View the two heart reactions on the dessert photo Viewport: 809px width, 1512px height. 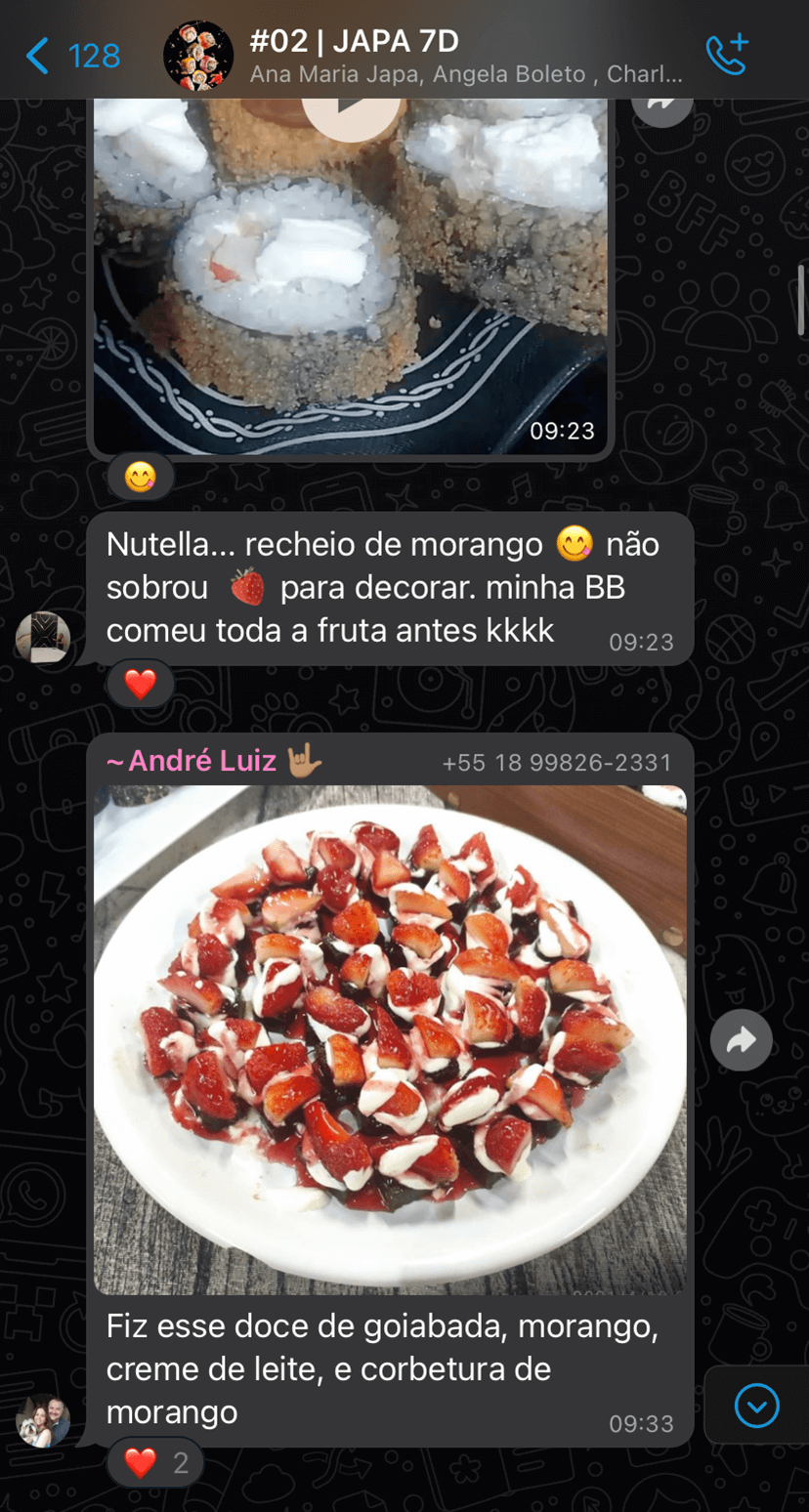tap(155, 1462)
